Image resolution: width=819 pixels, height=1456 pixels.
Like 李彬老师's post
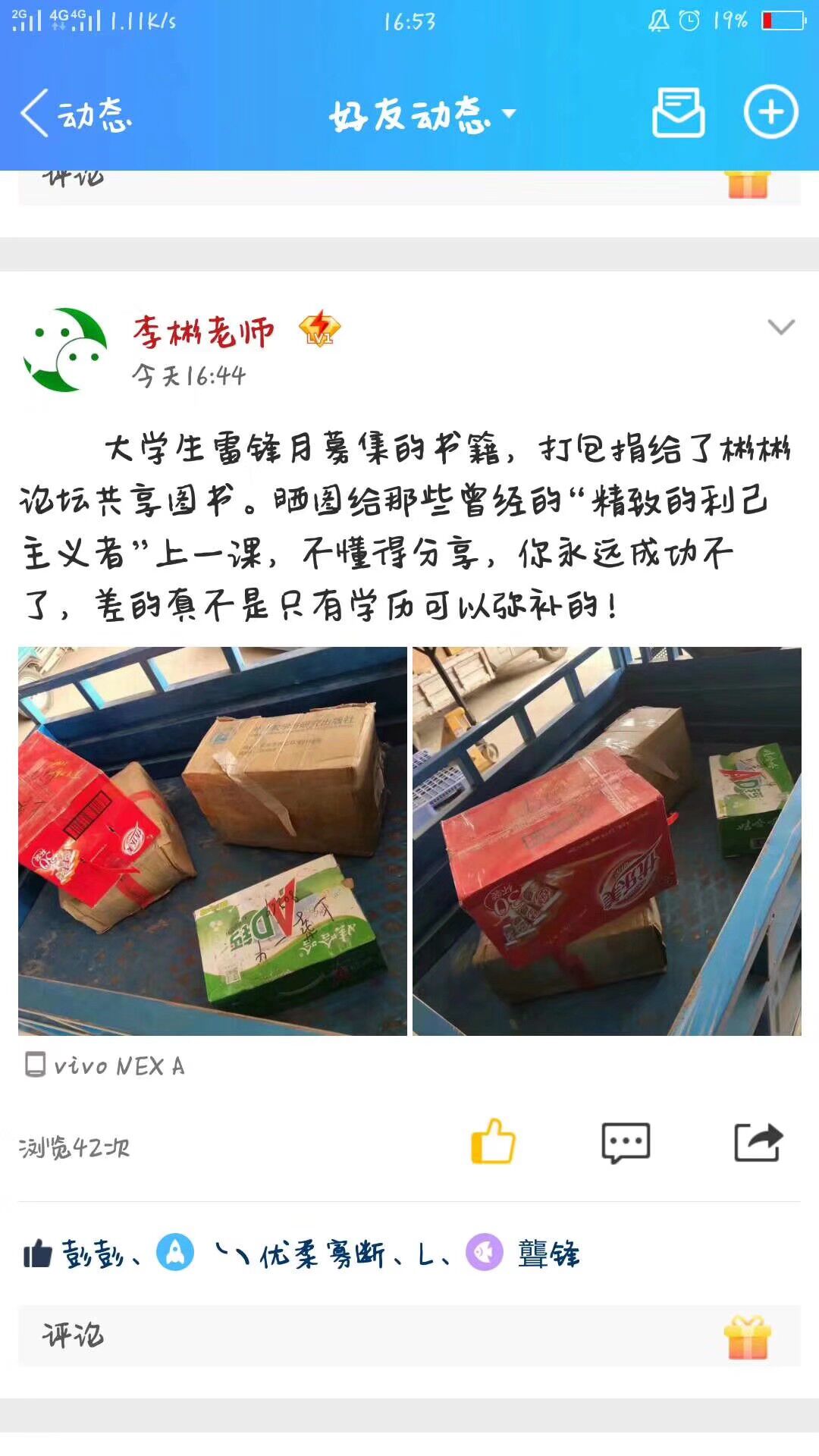493,1142
